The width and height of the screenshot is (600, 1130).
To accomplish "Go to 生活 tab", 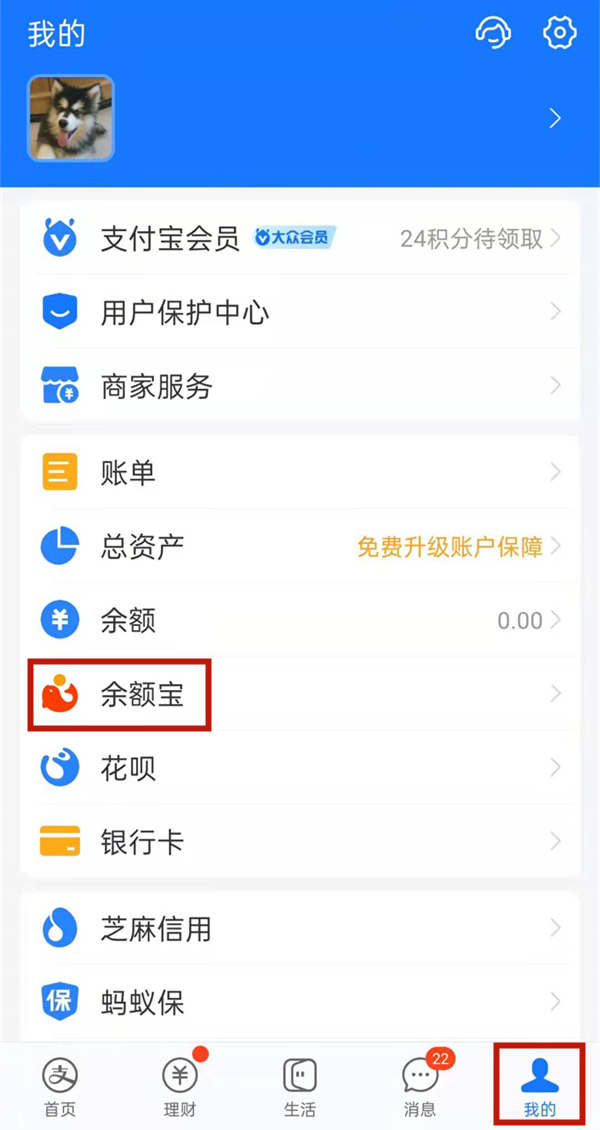I will click(300, 1087).
